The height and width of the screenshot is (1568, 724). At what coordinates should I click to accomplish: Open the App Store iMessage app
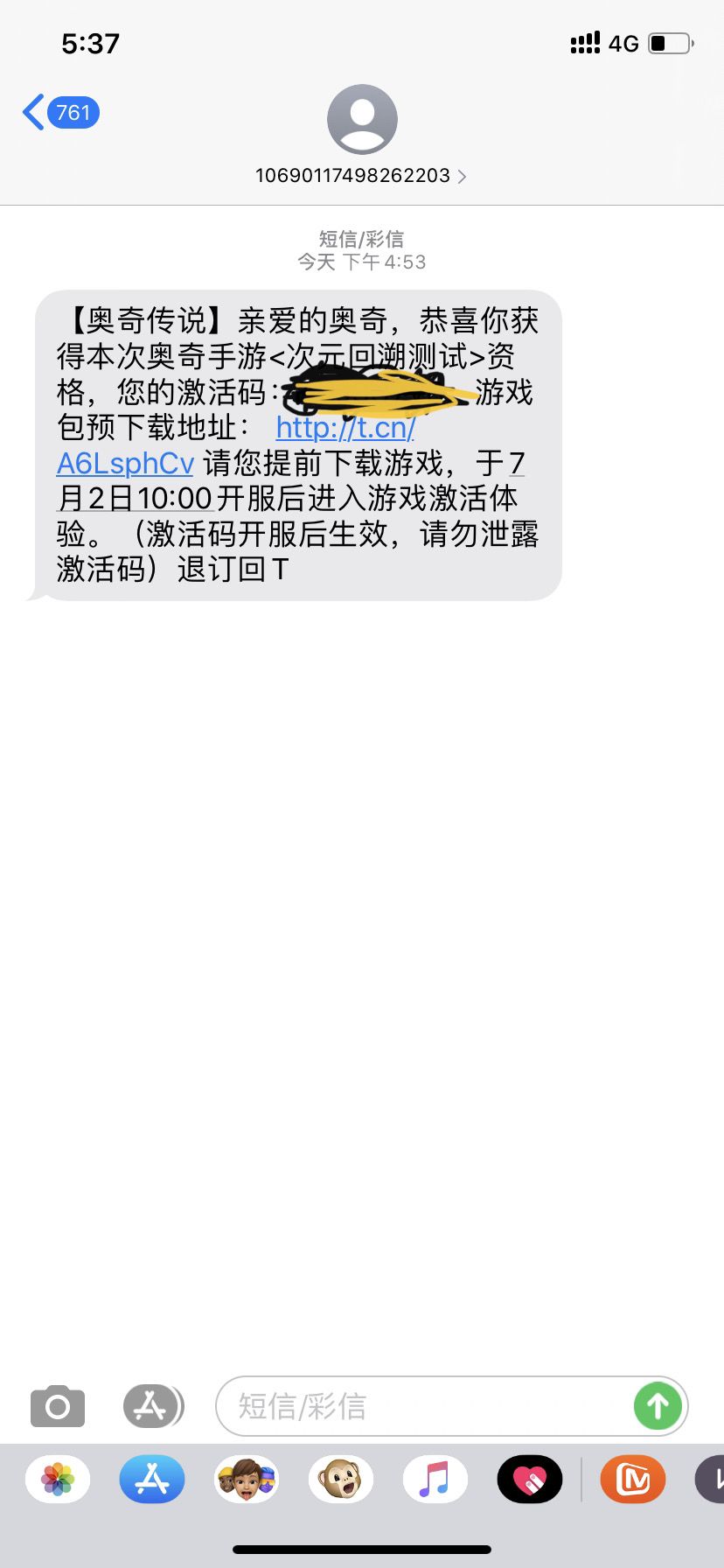coord(152,1480)
